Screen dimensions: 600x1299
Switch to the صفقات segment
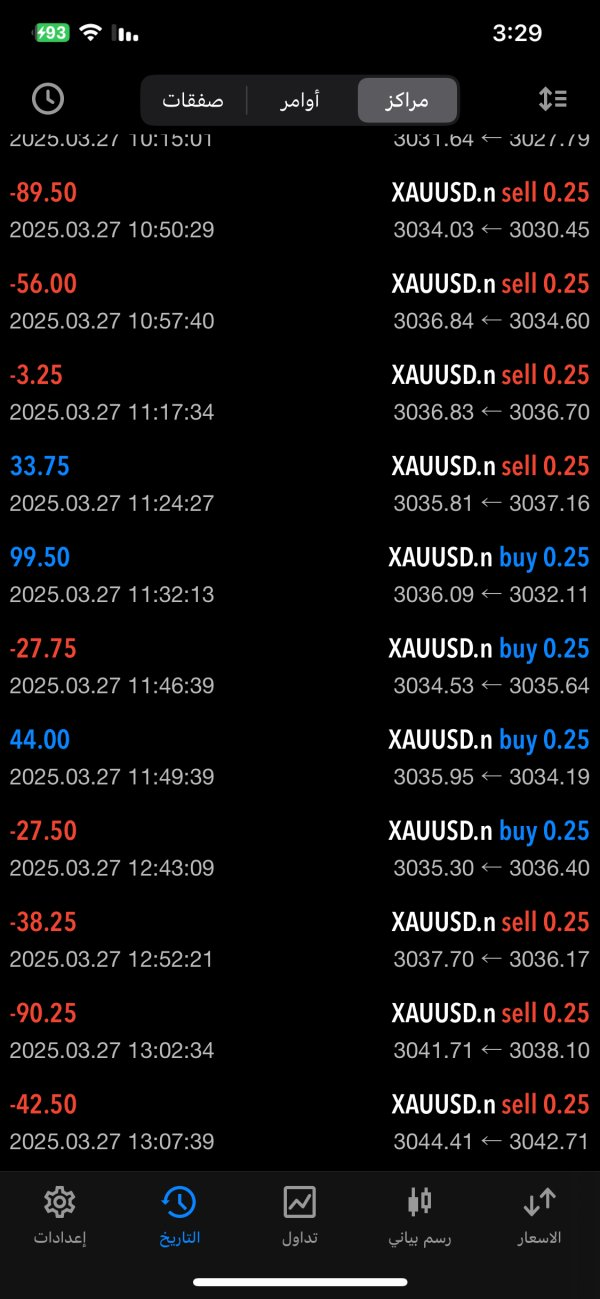pos(193,100)
